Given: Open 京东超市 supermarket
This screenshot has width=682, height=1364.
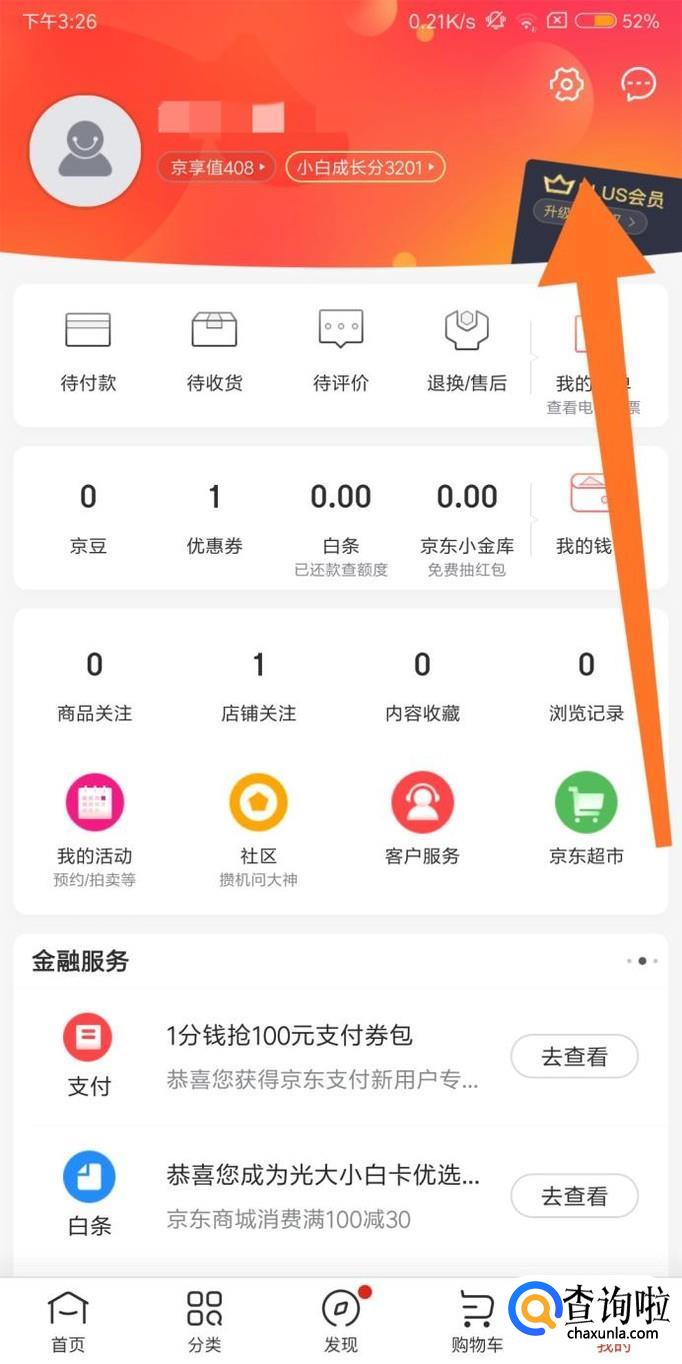Looking at the screenshot, I should (x=586, y=820).
